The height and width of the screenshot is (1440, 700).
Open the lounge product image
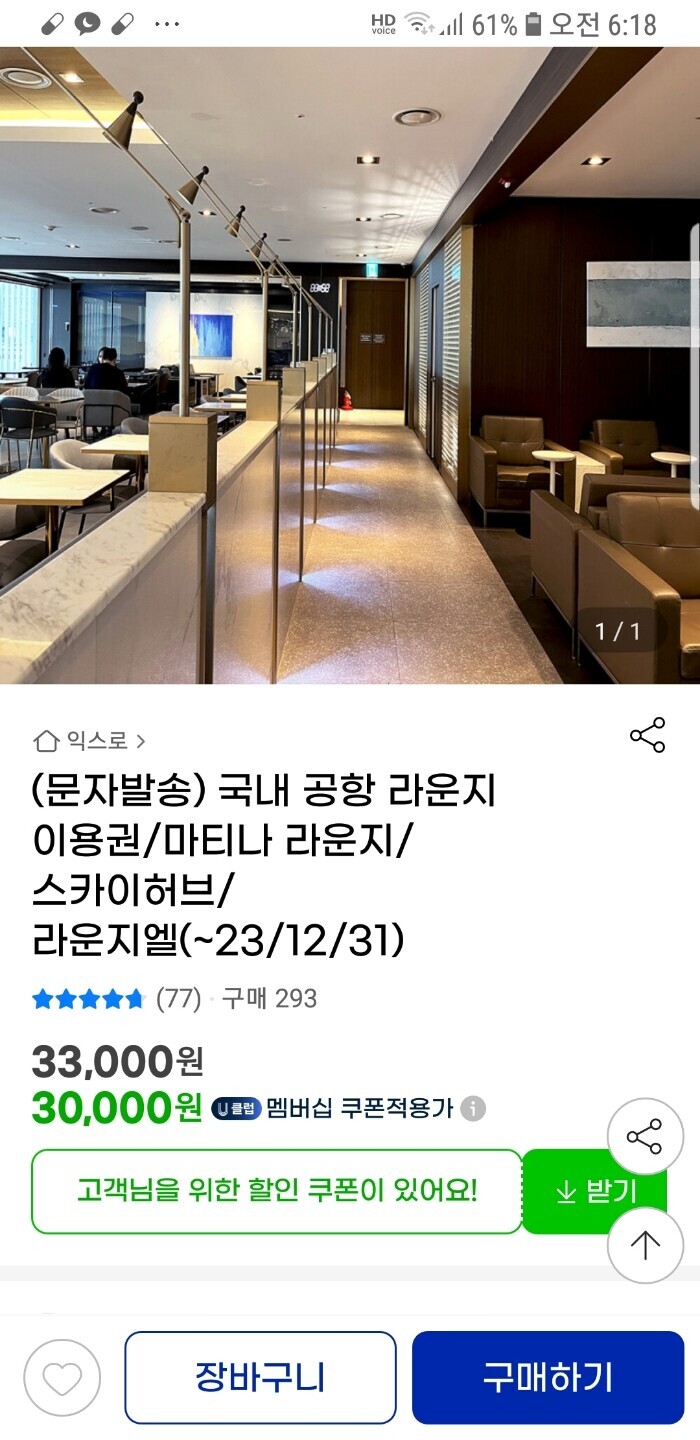tap(350, 365)
